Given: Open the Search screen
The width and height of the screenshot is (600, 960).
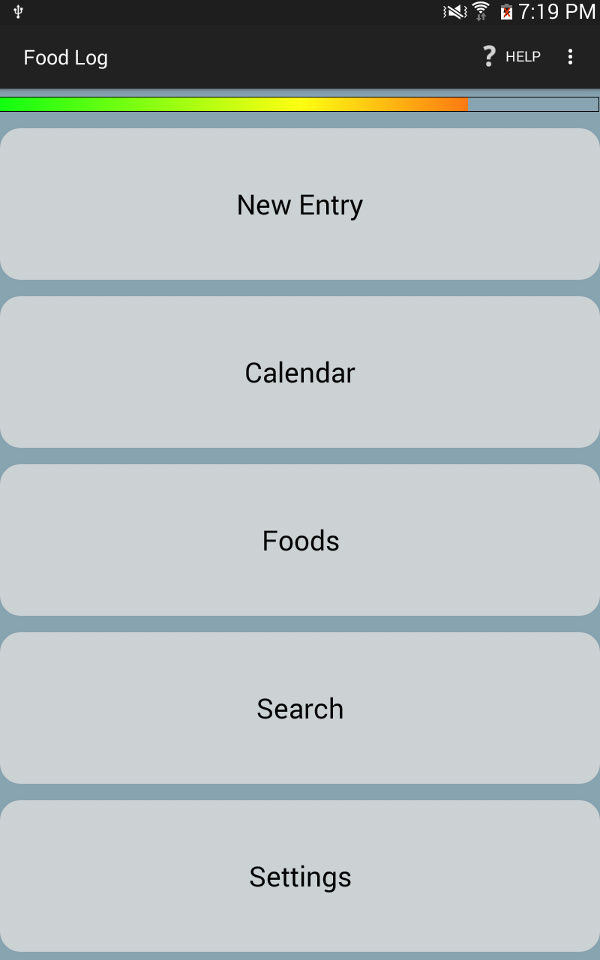Looking at the screenshot, I should (x=300, y=708).
